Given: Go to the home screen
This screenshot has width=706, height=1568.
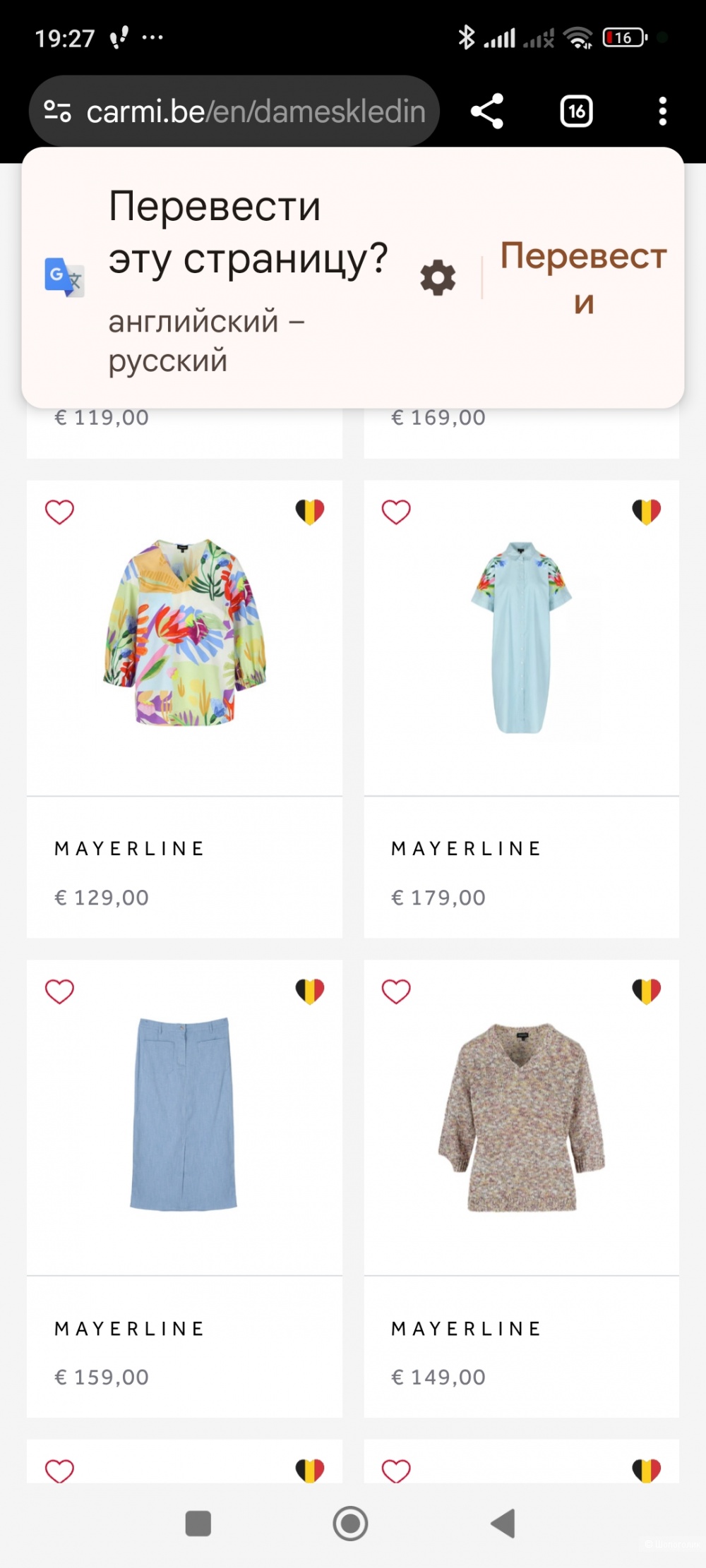Looking at the screenshot, I should point(350,1523).
